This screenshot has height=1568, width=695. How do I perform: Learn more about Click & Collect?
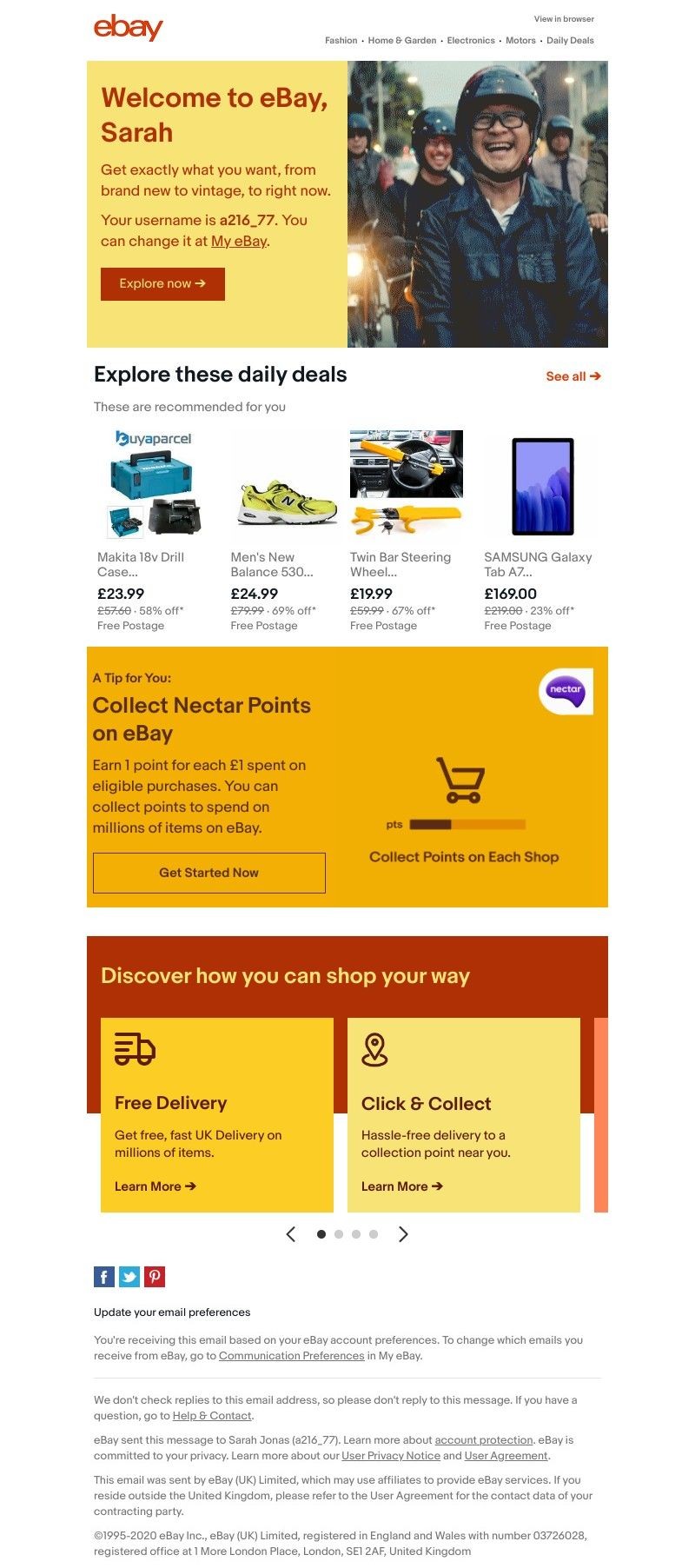(x=401, y=1186)
